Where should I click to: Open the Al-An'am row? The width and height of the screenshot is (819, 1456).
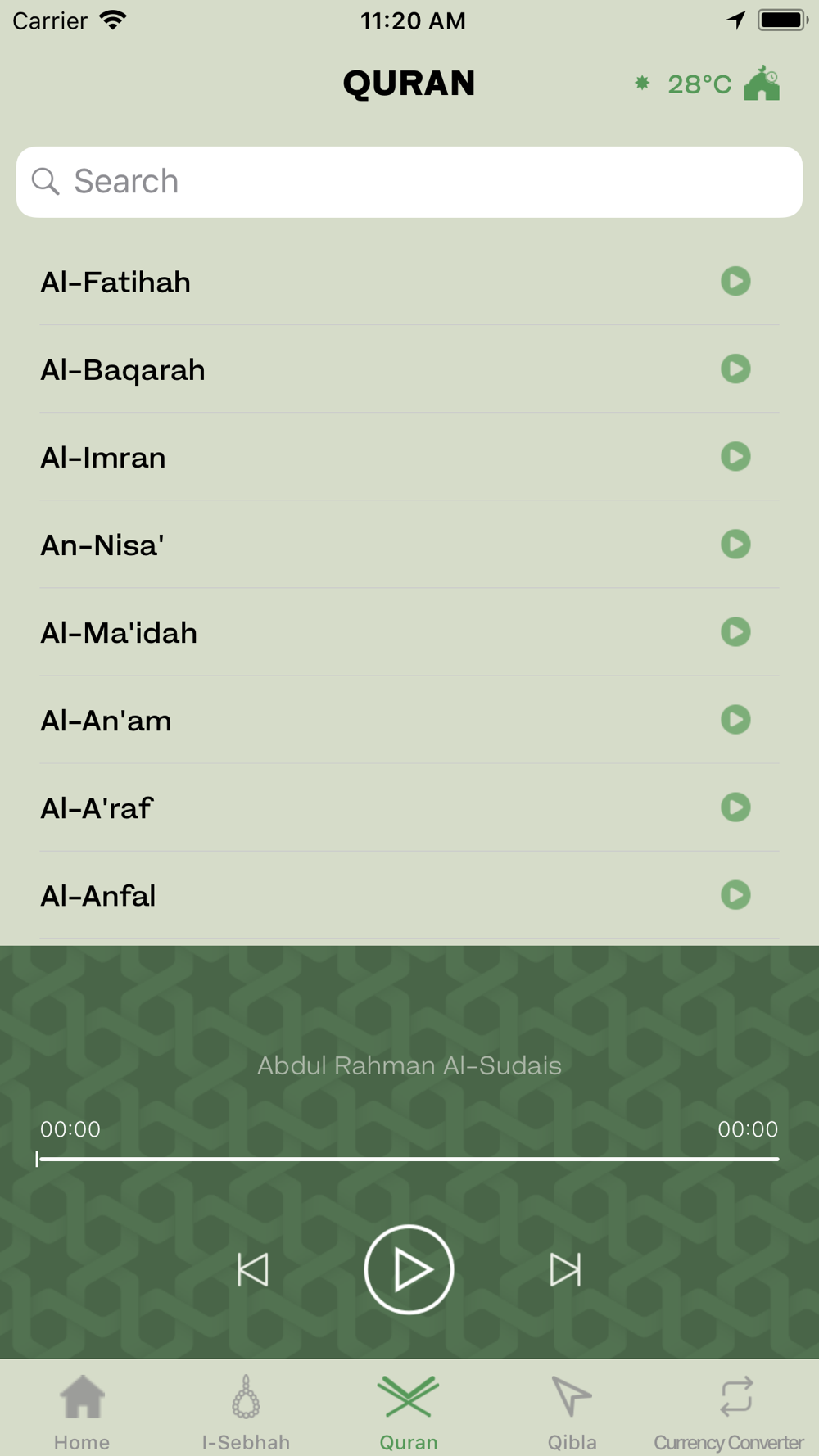[409, 720]
